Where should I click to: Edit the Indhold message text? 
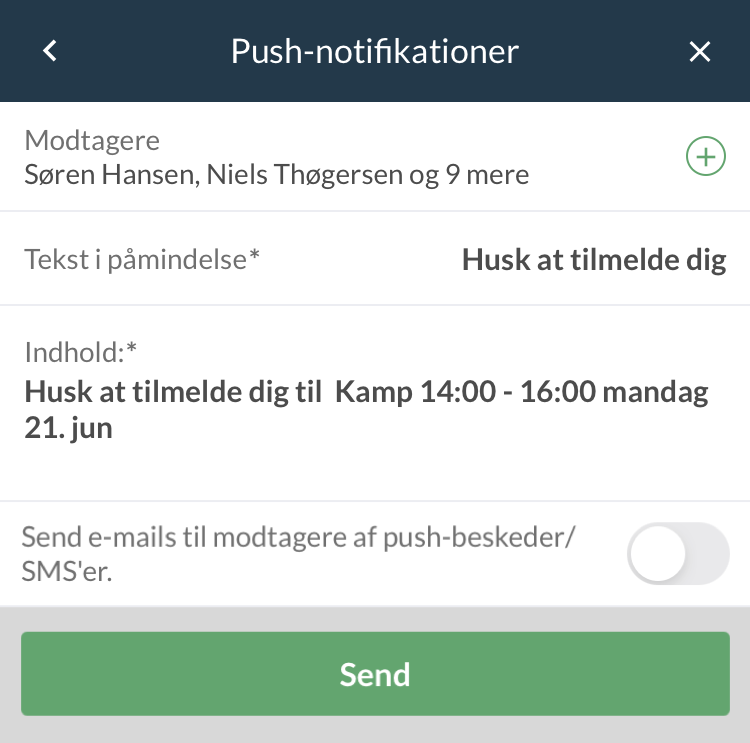(366, 410)
